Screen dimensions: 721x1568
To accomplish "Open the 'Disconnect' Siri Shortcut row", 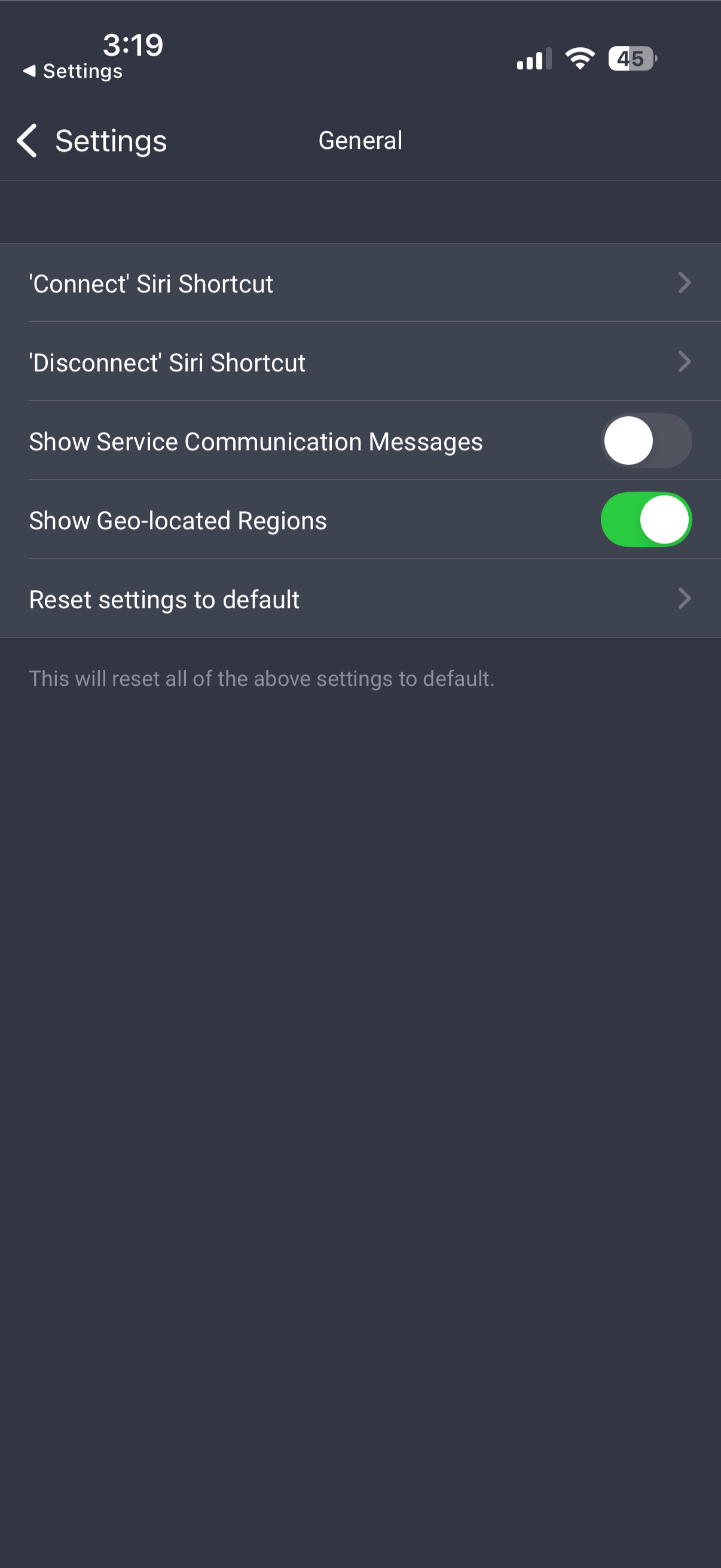I will pos(360,362).
